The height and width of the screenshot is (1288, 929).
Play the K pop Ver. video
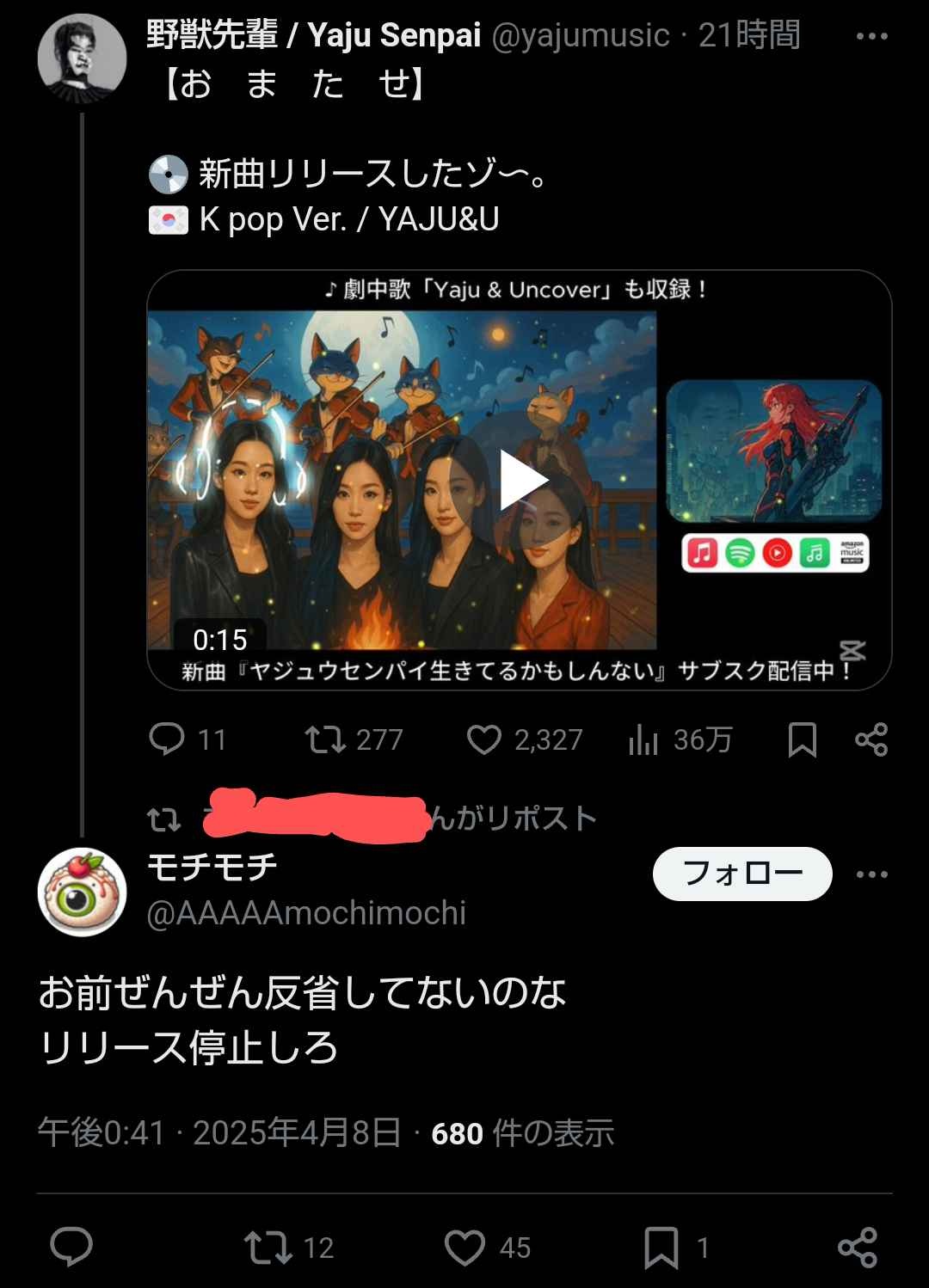click(523, 480)
